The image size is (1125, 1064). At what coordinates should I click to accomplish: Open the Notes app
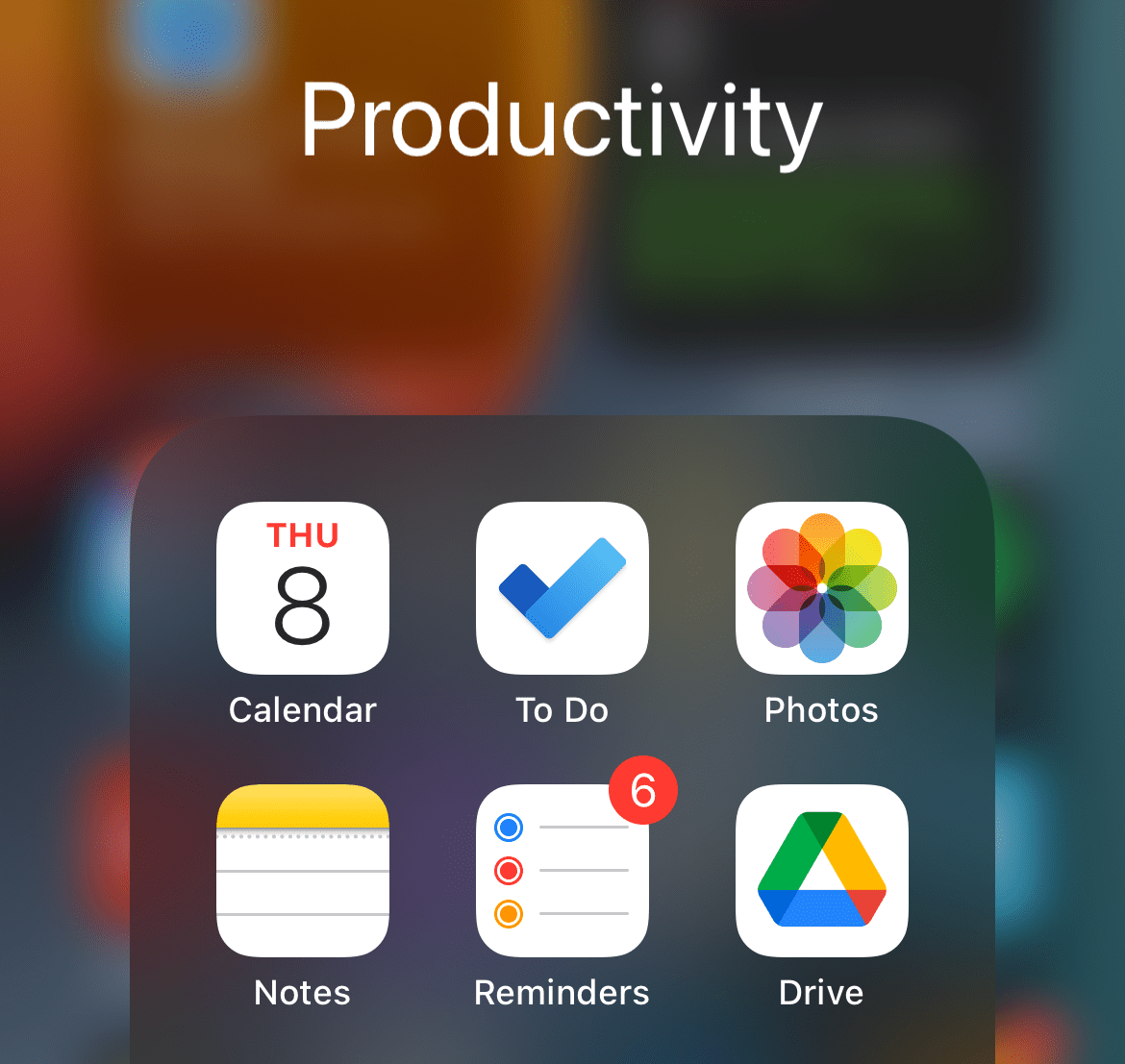click(x=302, y=870)
